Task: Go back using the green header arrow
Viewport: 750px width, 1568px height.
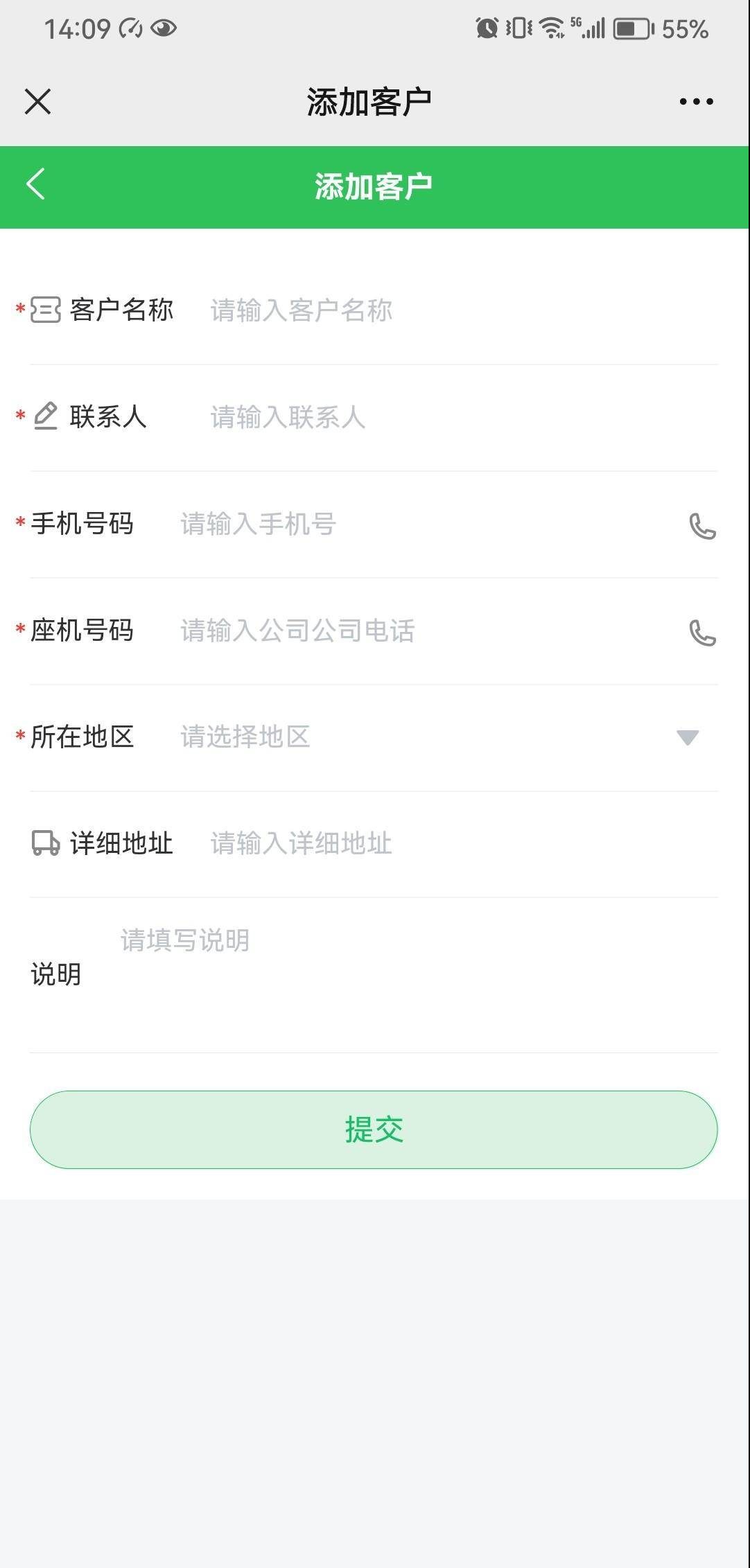Action: tap(36, 184)
